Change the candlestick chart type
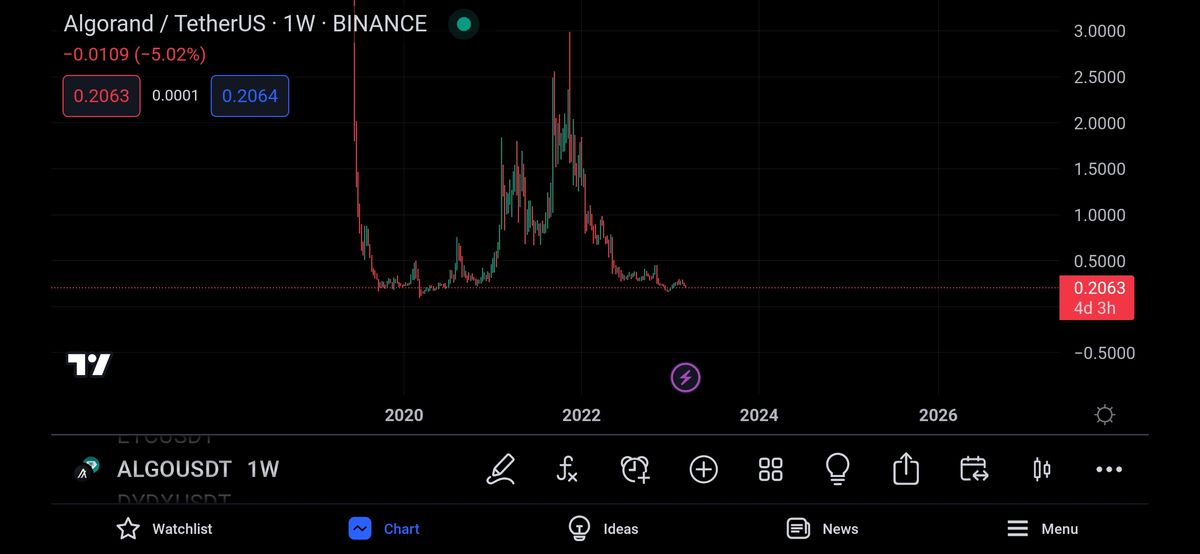Screen dimensions: 1200x554 pyautogui.click(x=1041, y=468)
